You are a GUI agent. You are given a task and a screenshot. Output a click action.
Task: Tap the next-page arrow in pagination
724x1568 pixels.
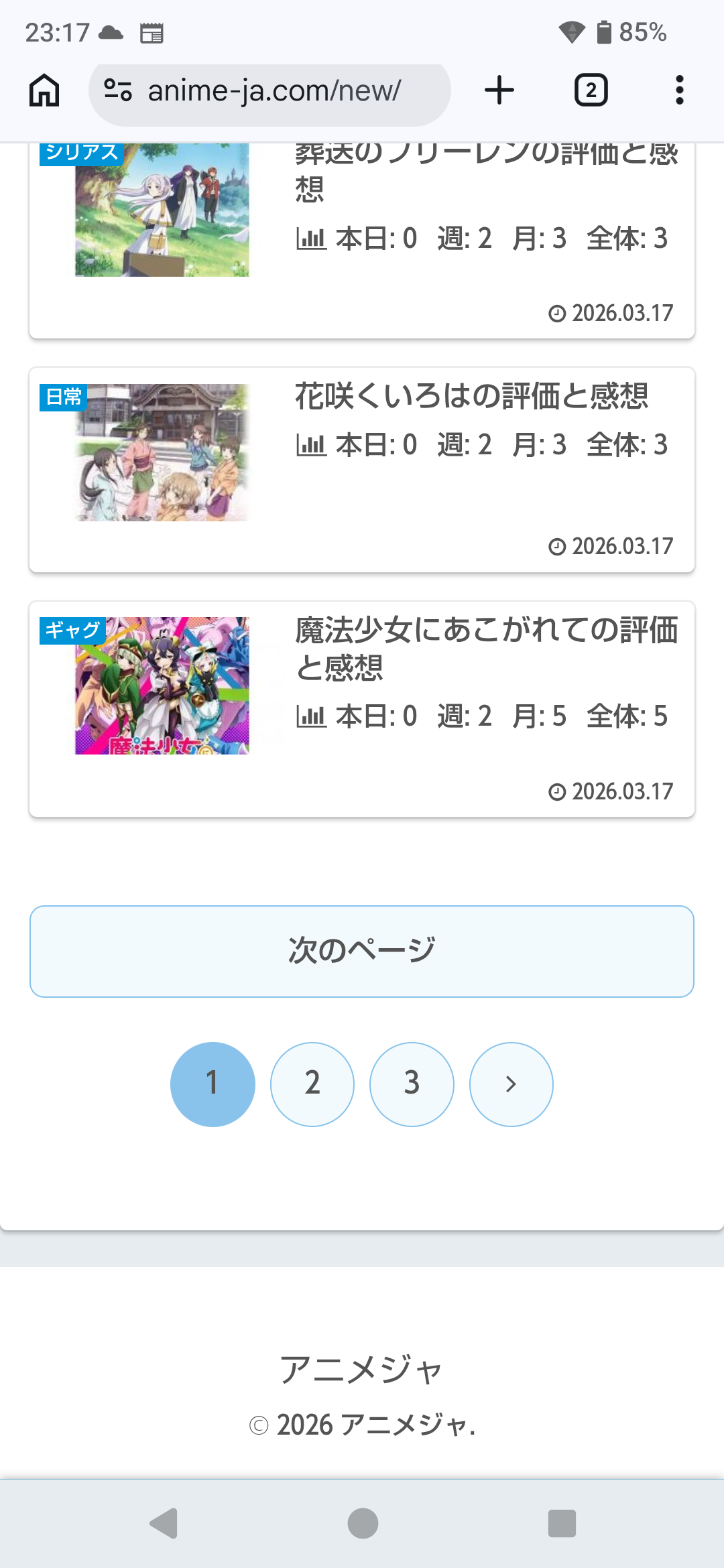(511, 1084)
